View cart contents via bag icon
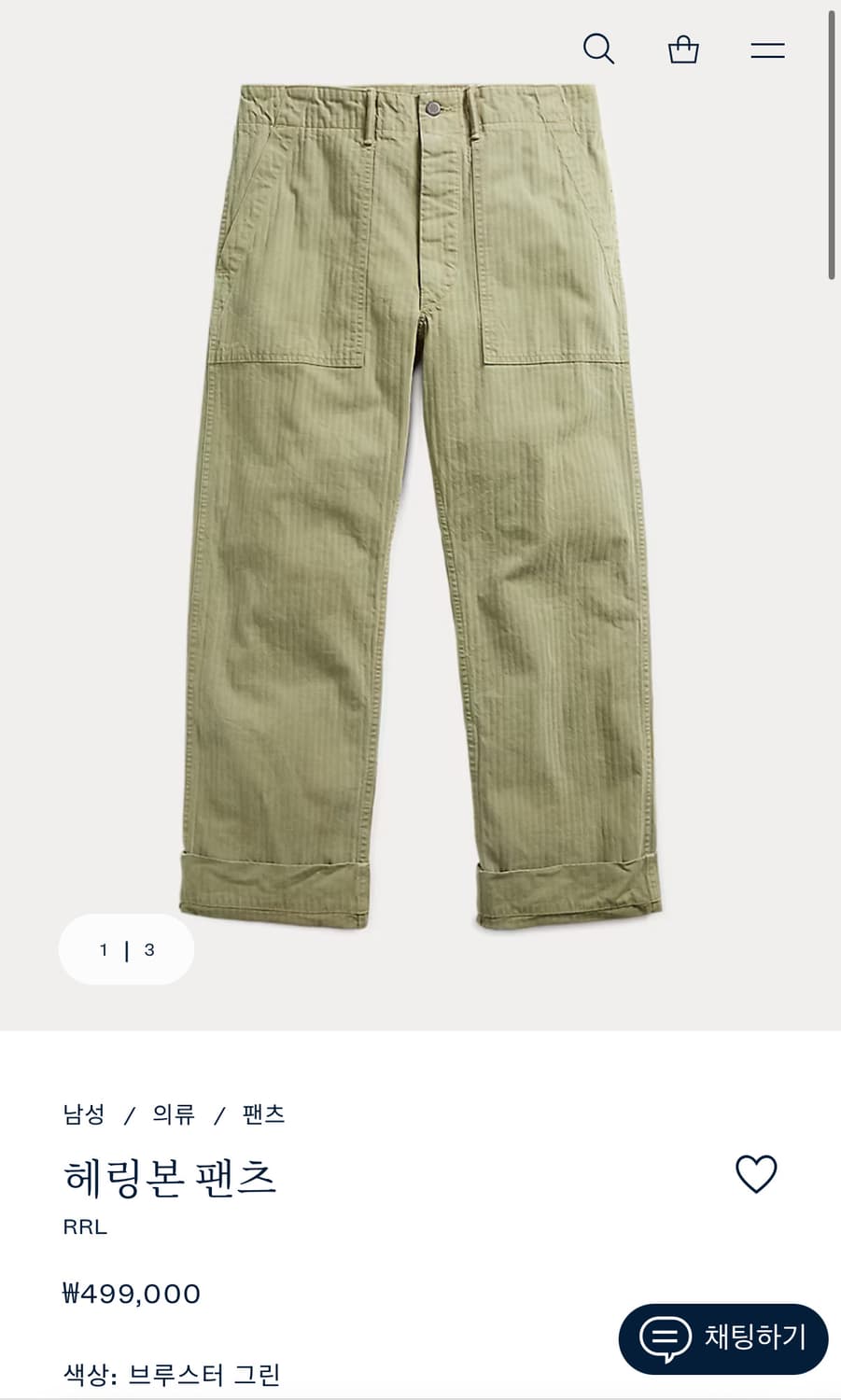The width and height of the screenshot is (841, 1400). [x=682, y=49]
